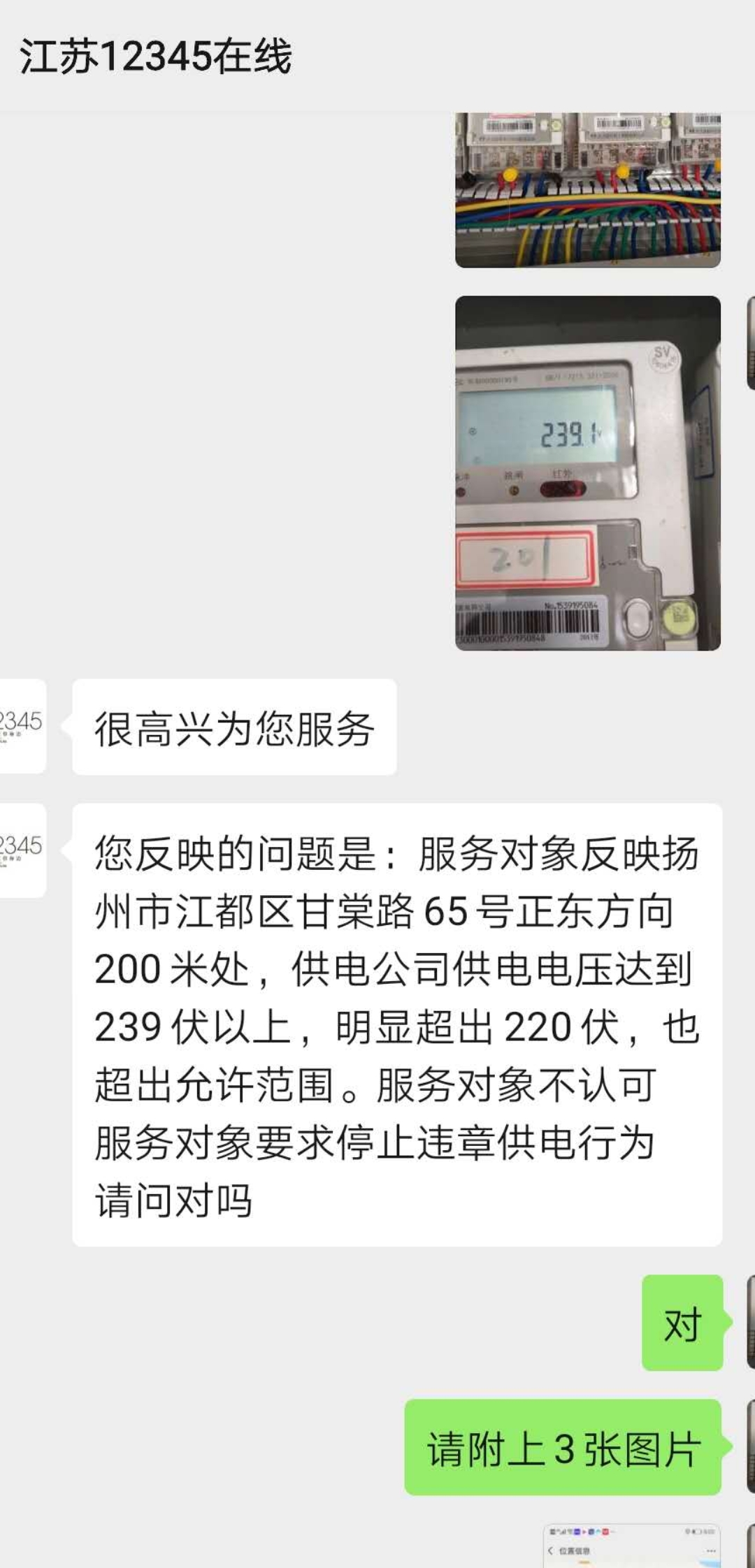This screenshot has width=755, height=1568.
Task: Tap the 12345 avatar beside 您反映的问题是 message
Action: [22, 850]
